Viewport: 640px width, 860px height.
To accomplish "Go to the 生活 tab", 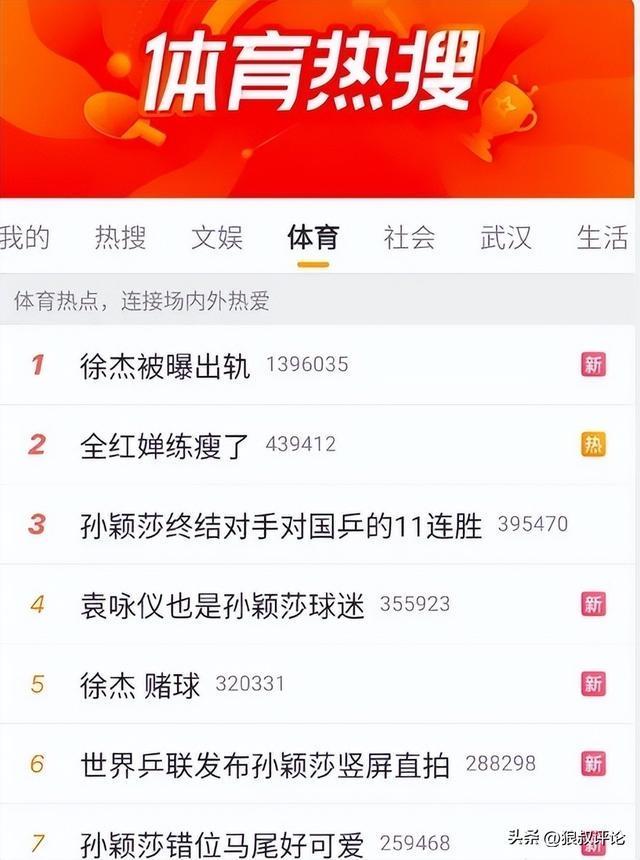I will coord(602,238).
